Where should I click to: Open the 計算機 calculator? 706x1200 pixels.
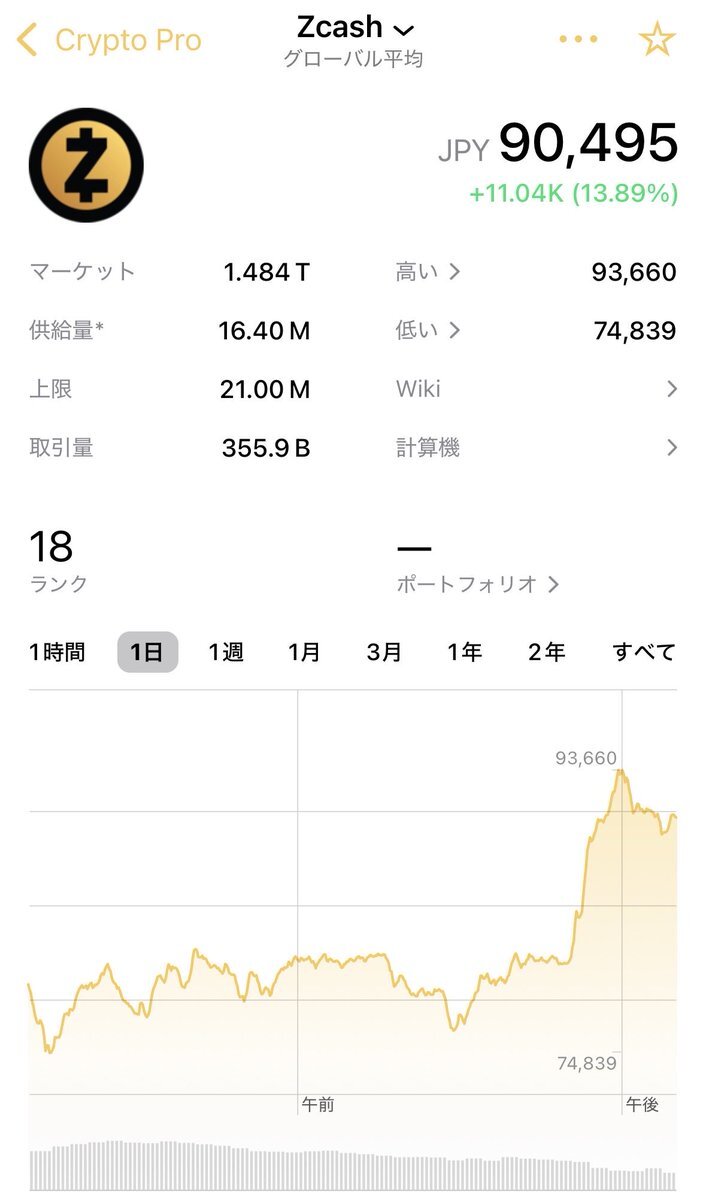point(536,448)
